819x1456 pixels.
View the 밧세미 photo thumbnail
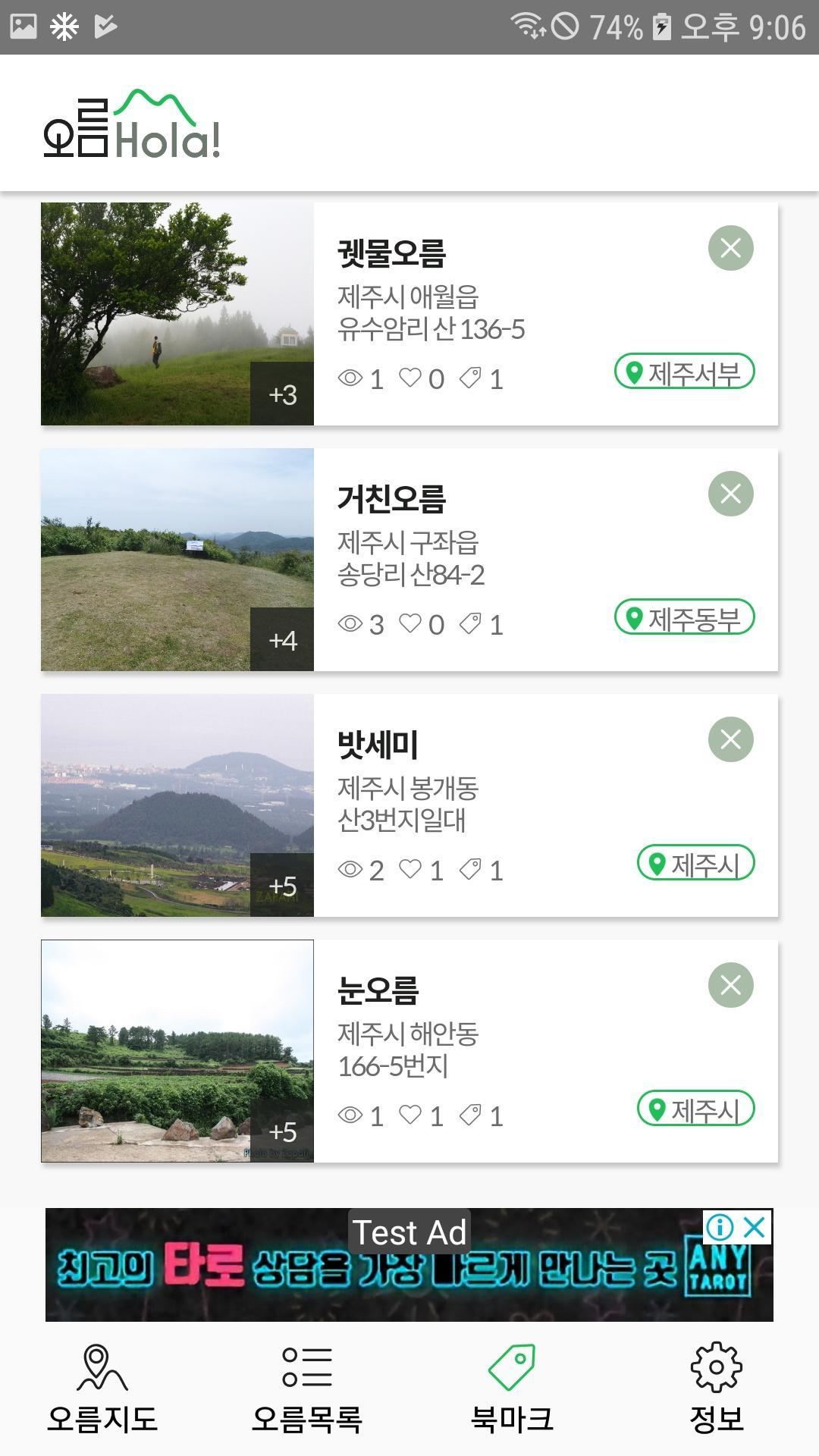click(177, 805)
